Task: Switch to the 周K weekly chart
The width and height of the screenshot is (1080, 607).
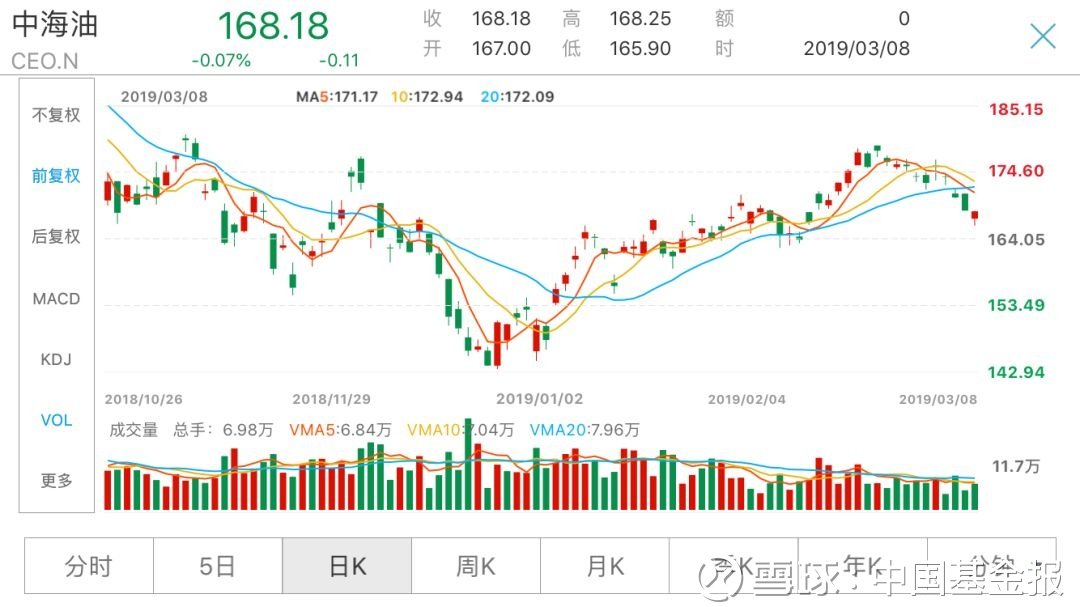Action: 476,566
